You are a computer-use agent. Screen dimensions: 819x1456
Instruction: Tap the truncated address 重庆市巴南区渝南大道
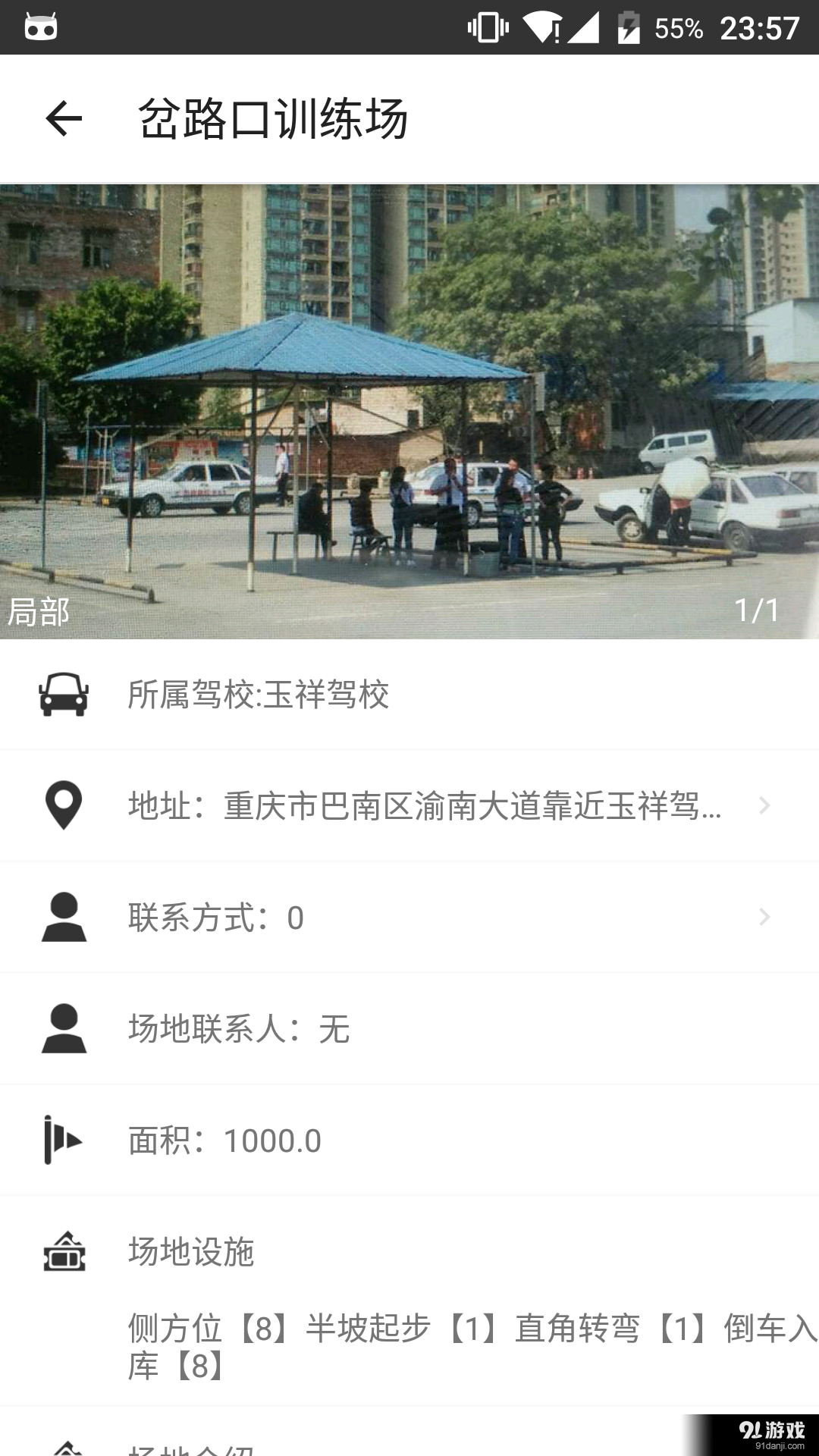425,805
